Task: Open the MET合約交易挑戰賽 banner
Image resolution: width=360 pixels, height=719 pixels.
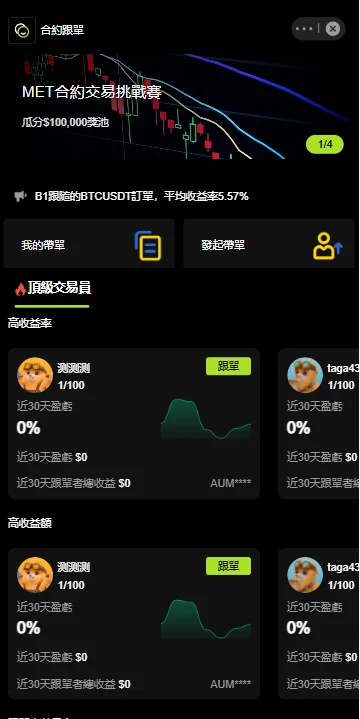Action: tap(180, 106)
